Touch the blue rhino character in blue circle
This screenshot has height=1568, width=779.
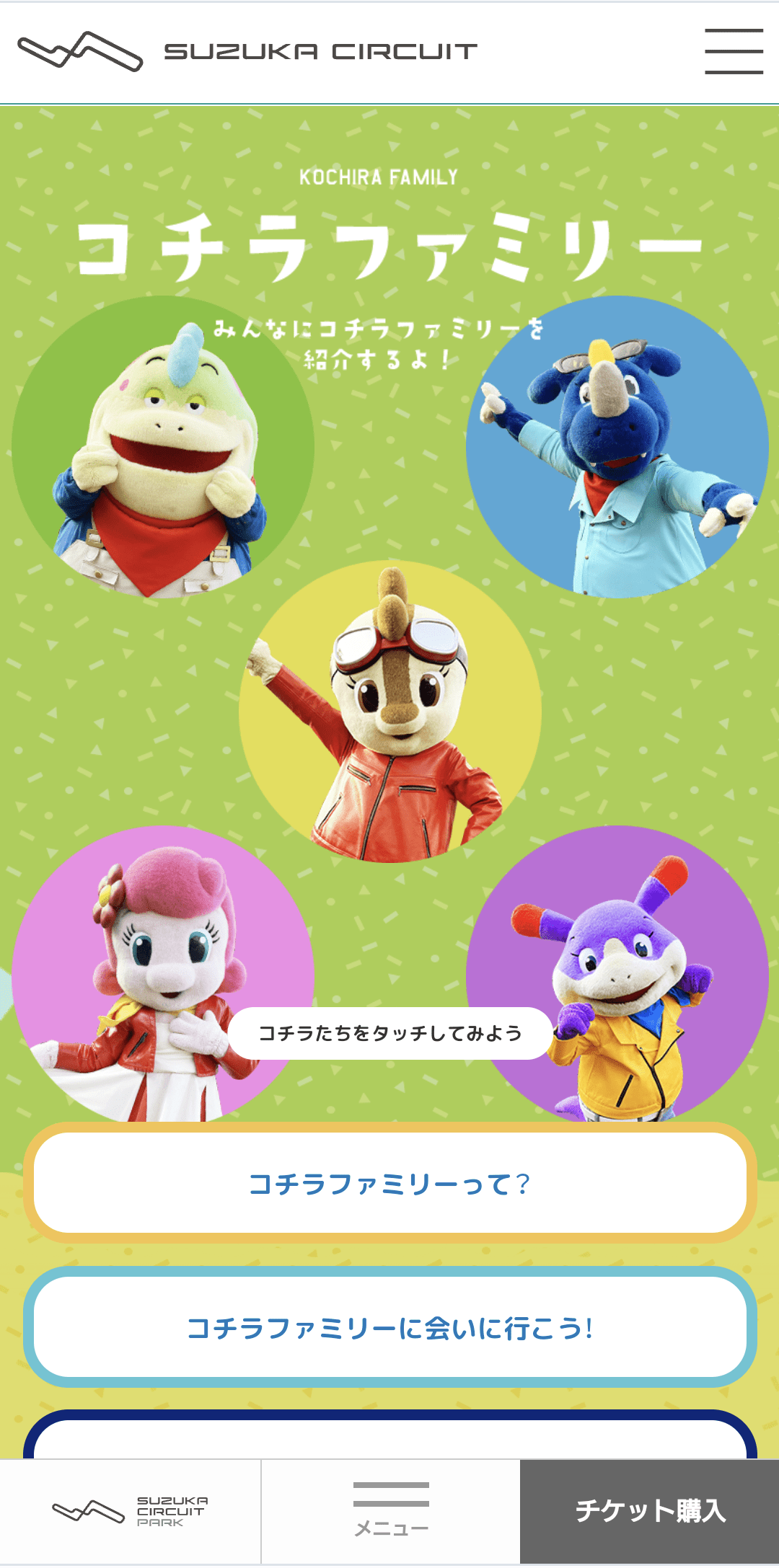617,447
